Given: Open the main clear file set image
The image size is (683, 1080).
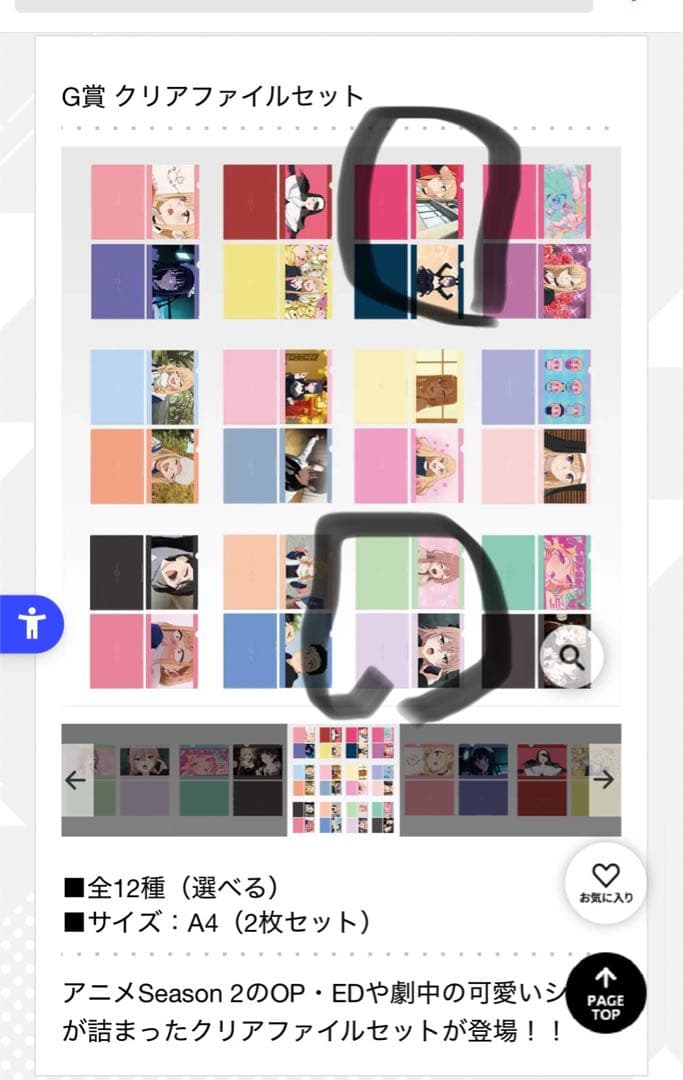Looking at the screenshot, I should coord(340,425).
